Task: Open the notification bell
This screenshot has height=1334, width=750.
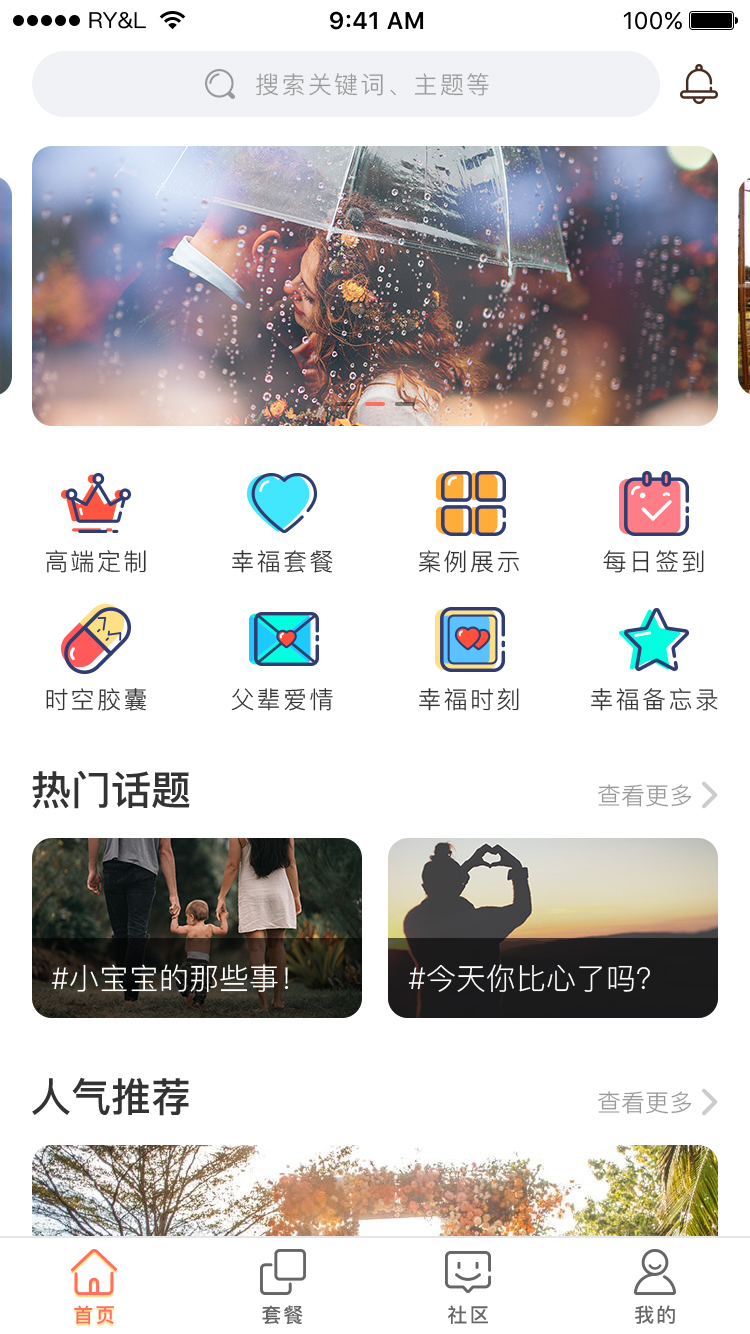Action: [x=699, y=84]
